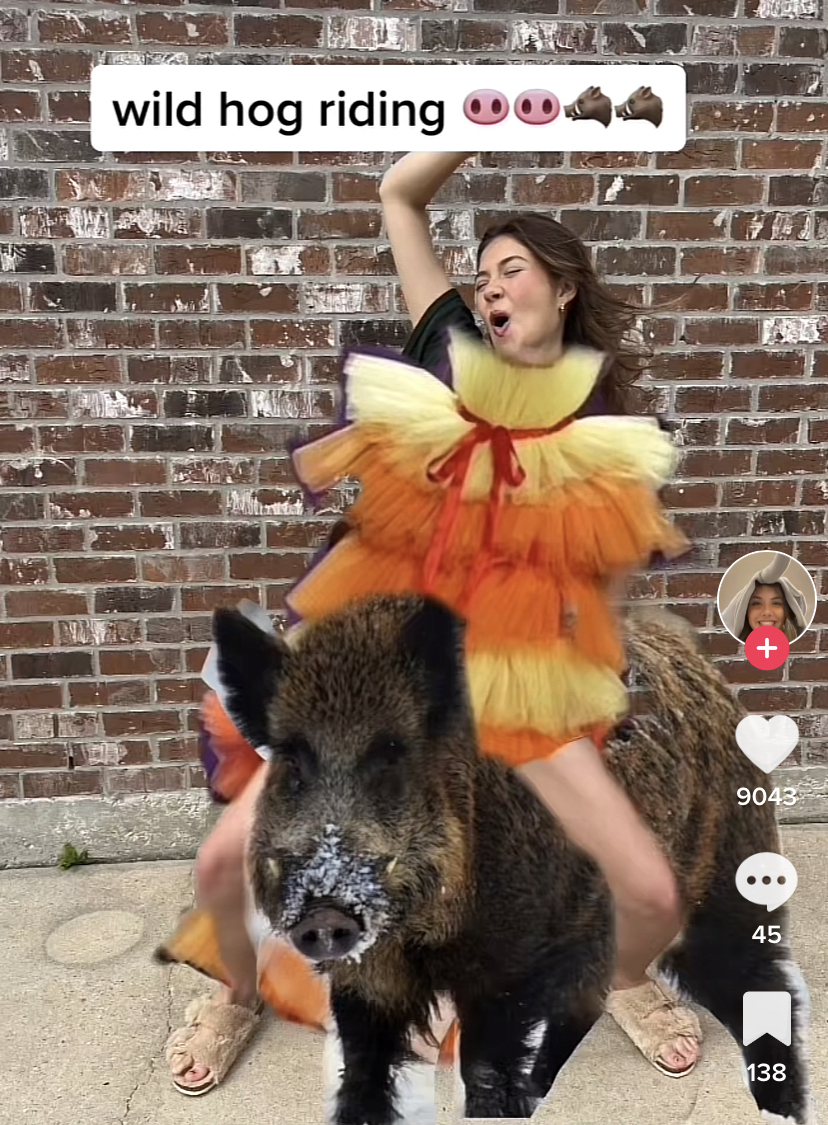Open the creator's profile picture
This screenshot has width=828, height=1125.
click(766, 596)
